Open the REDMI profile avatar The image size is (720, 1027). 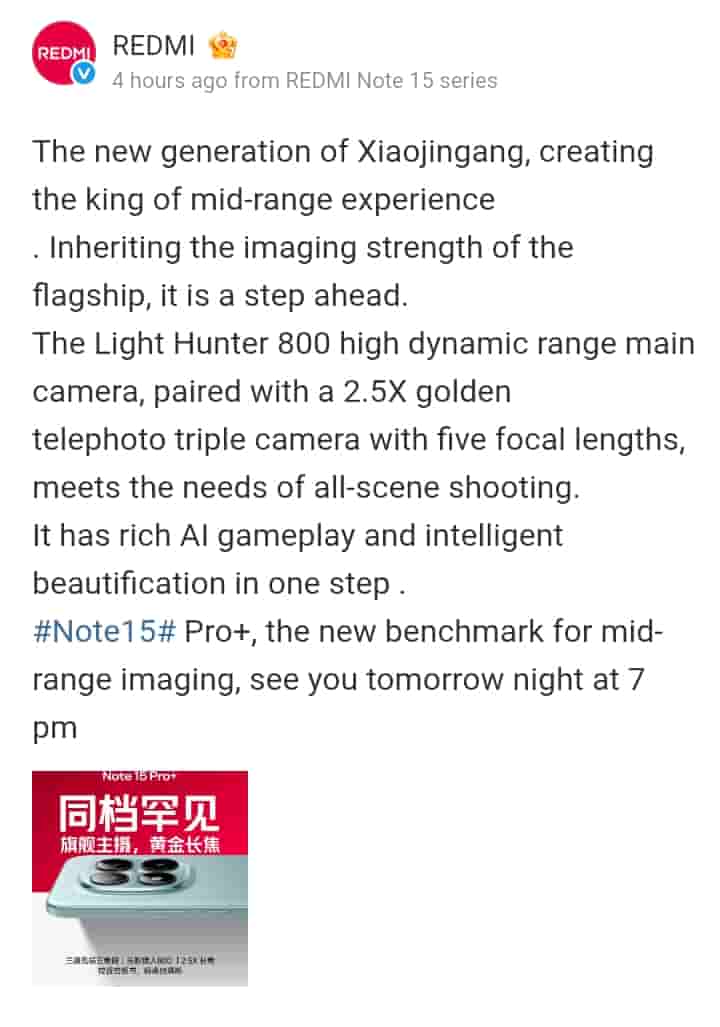click(64, 58)
